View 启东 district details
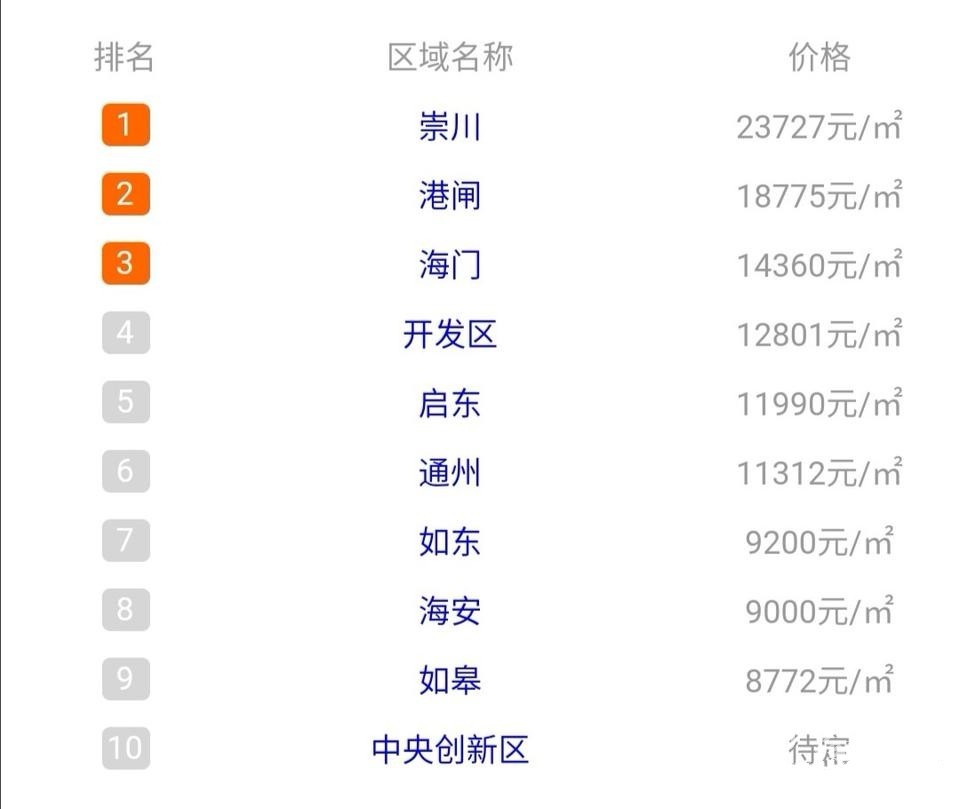The height and width of the screenshot is (809, 960). click(x=449, y=403)
